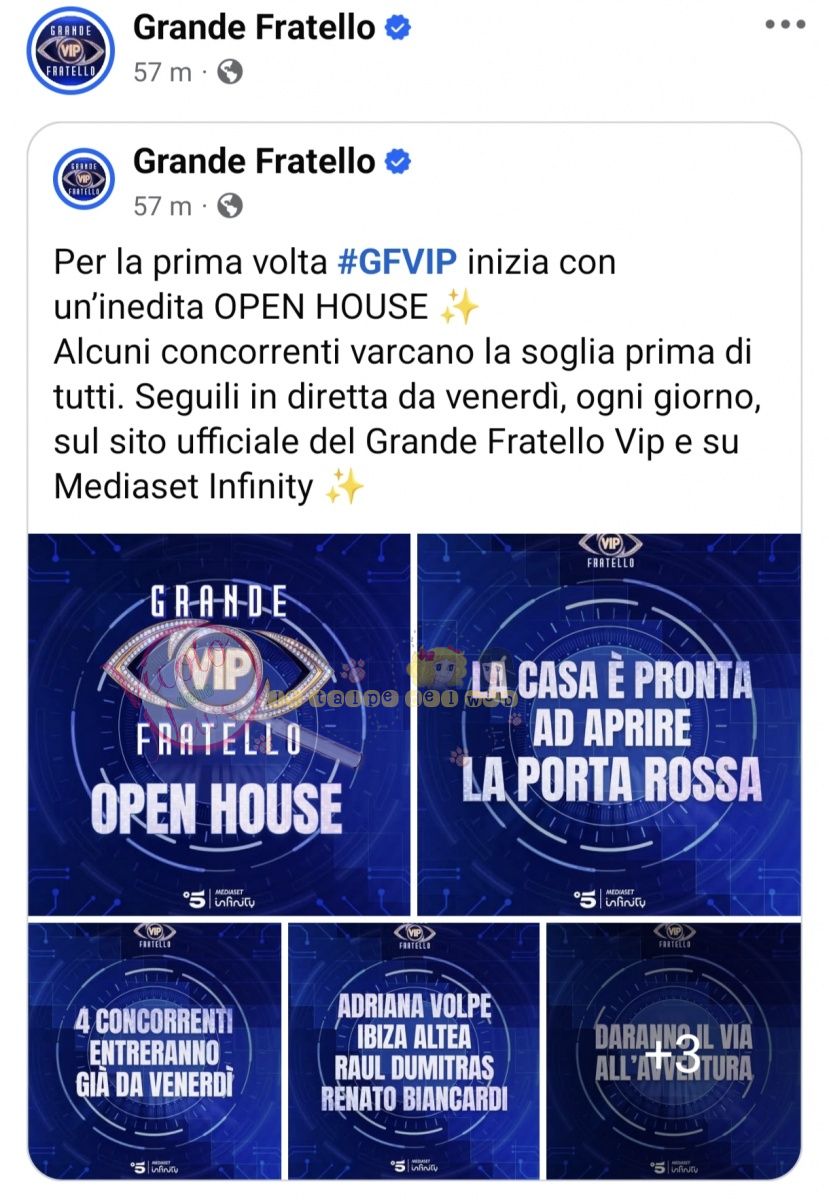This screenshot has height=1200, width=829.
Task: Open the Open House photo
Action: (218, 724)
